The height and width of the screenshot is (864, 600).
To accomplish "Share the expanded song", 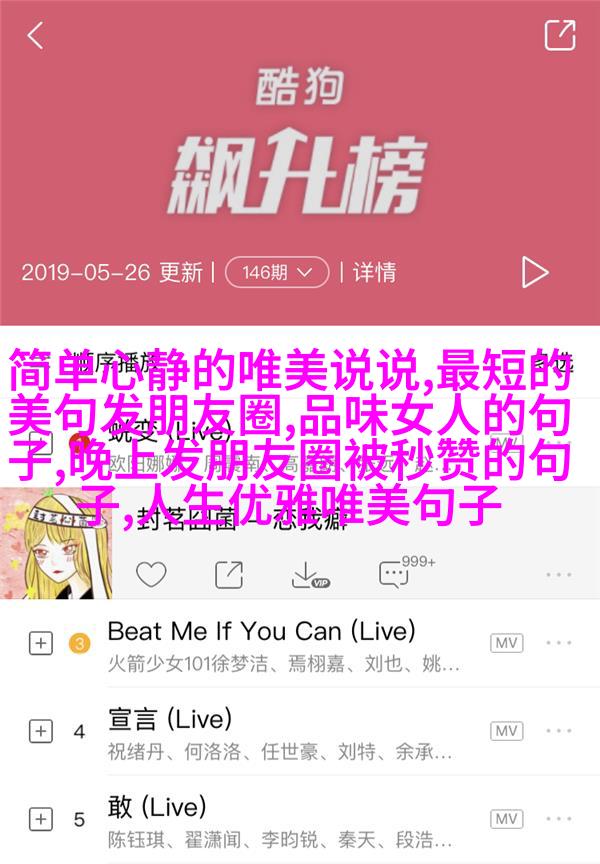I will pyautogui.click(x=229, y=574).
